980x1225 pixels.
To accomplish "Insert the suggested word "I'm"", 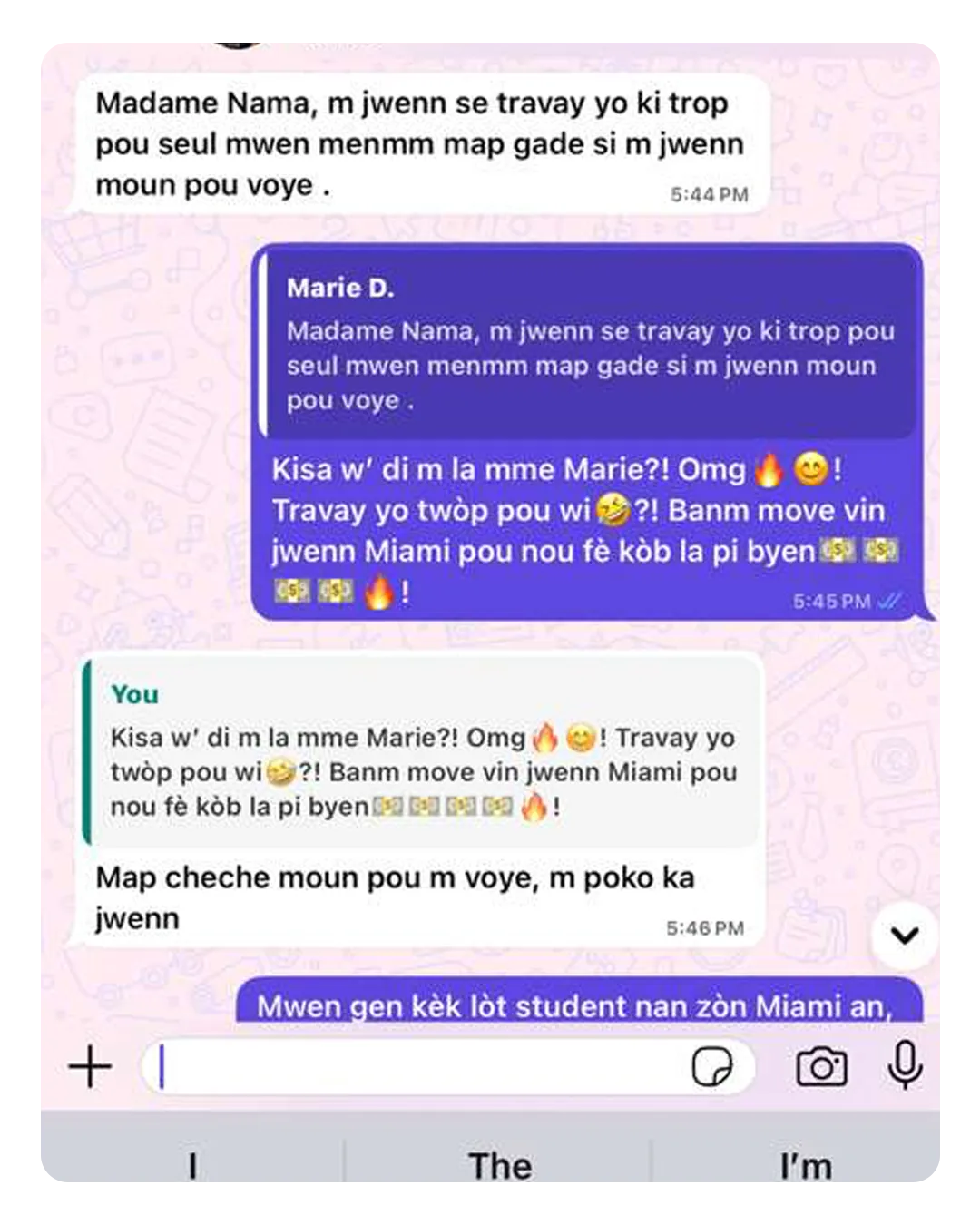I will (x=806, y=1165).
